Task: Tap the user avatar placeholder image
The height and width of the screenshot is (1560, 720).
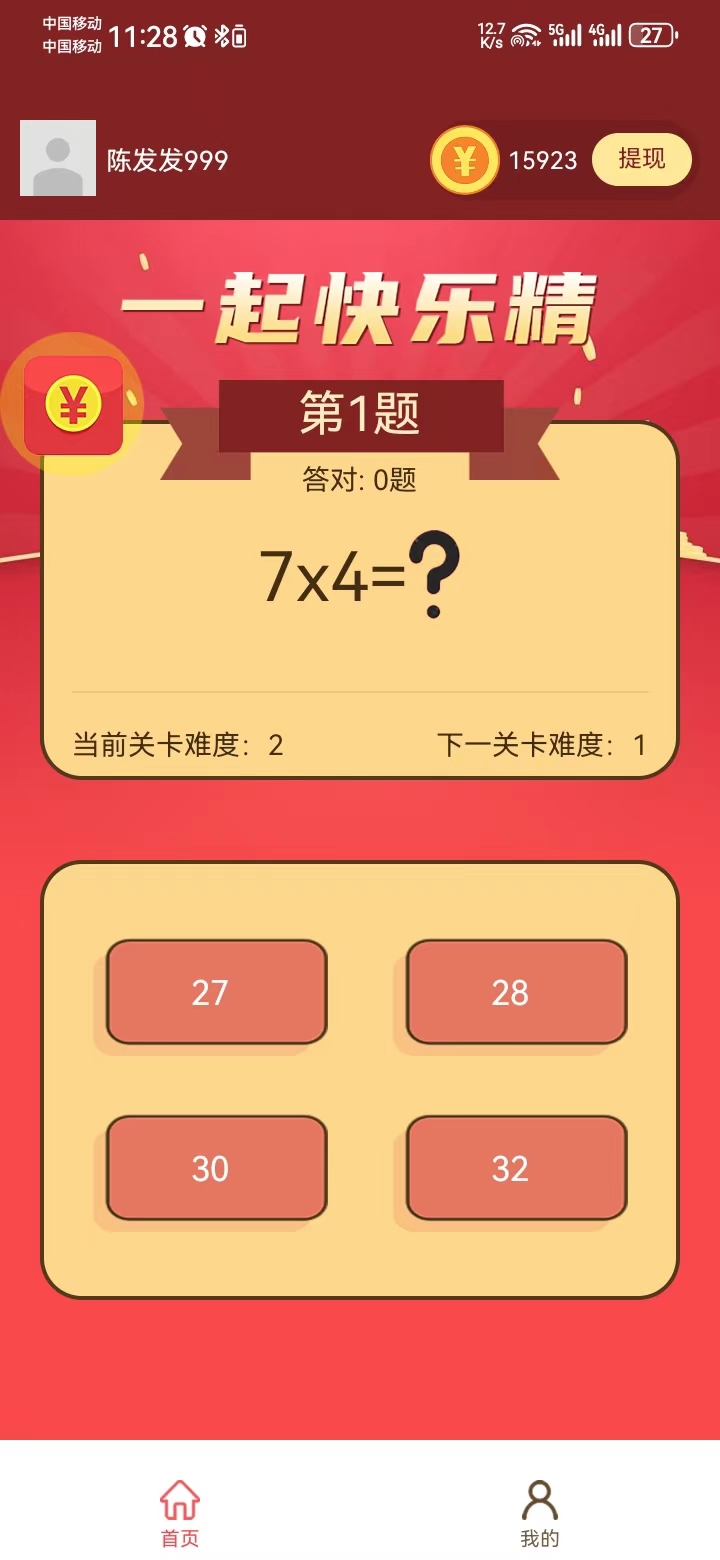Action: (57, 158)
